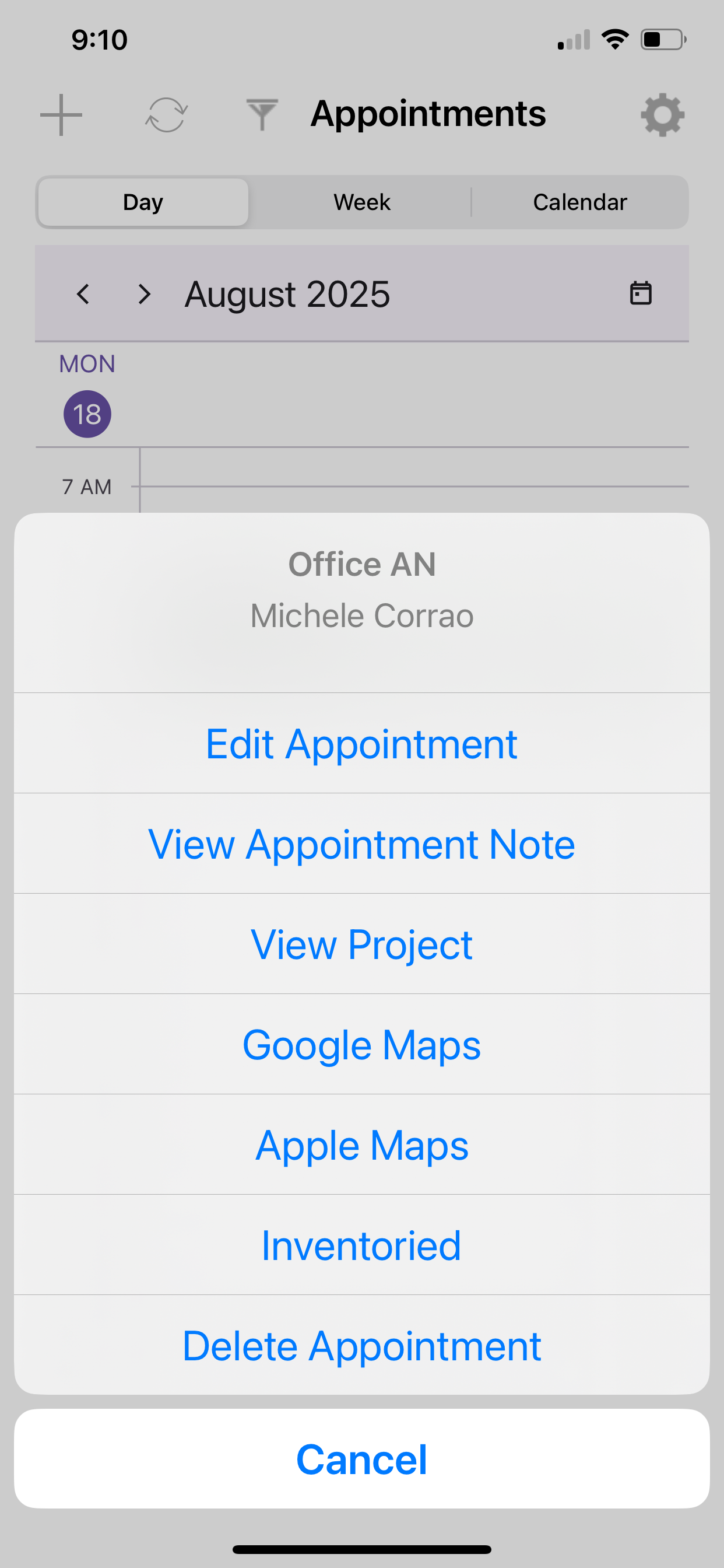Choose Edit Appointment

click(x=361, y=743)
